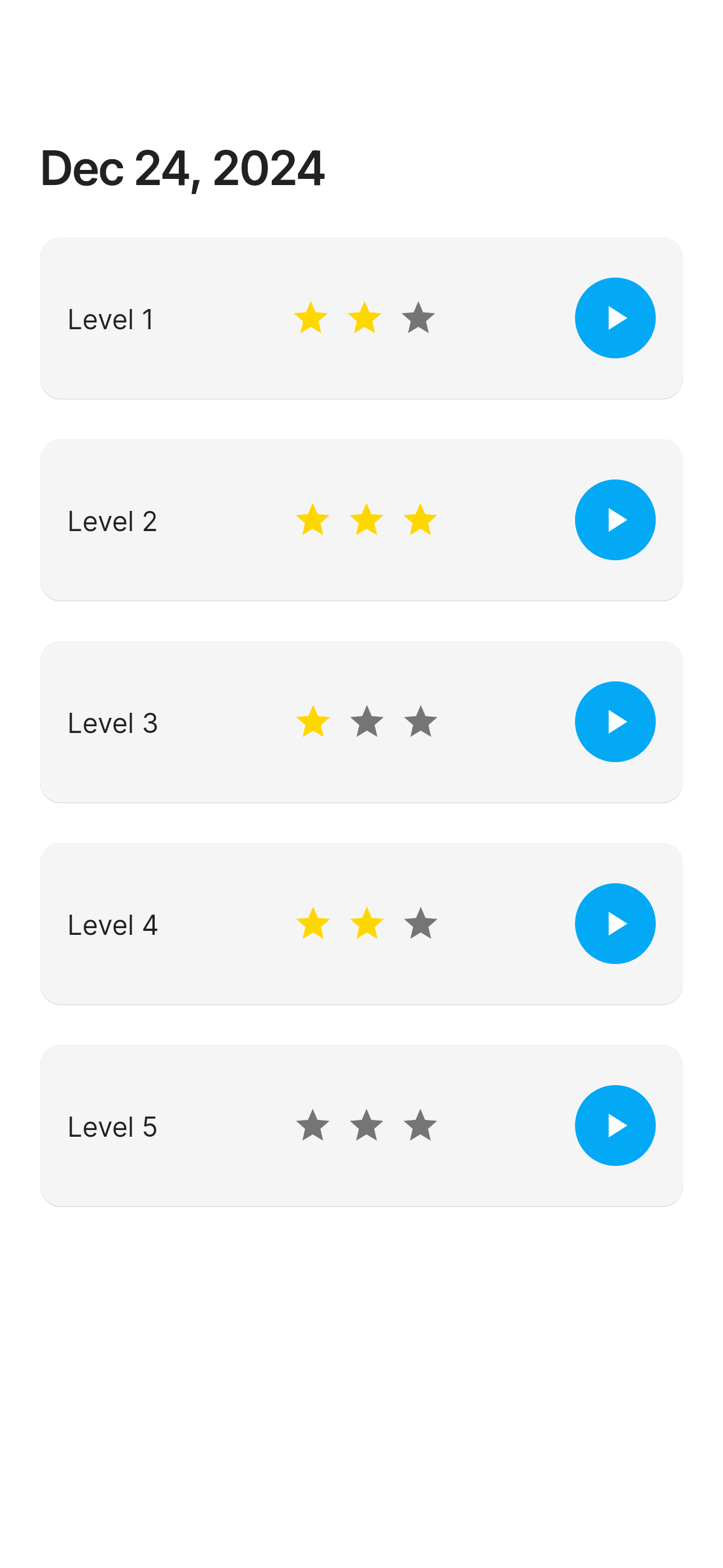
Task: Tap the play button for Level 4
Action: click(x=615, y=924)
